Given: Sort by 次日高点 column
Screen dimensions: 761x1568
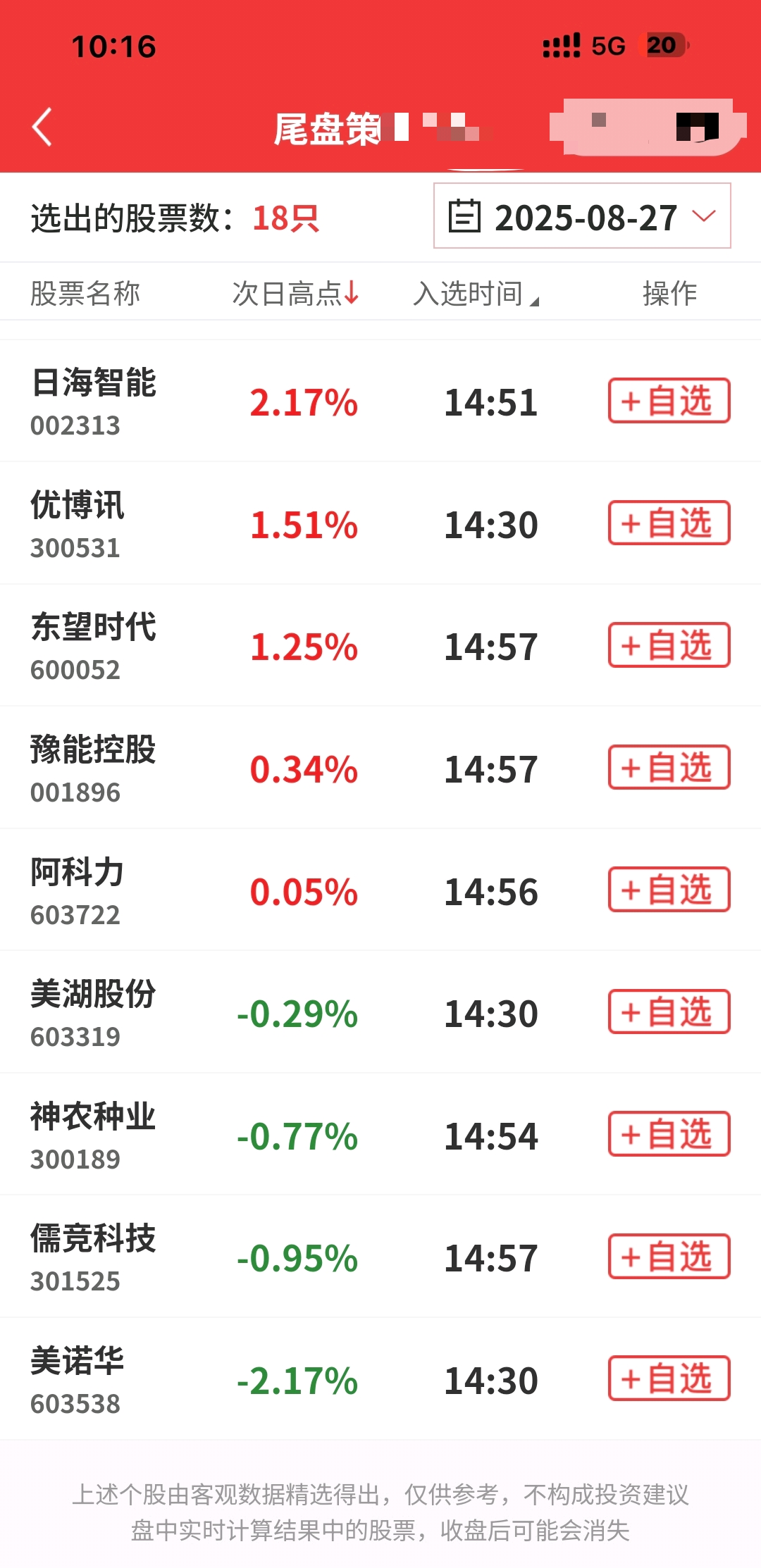Looking at the screenshot, I should (296, 293).
